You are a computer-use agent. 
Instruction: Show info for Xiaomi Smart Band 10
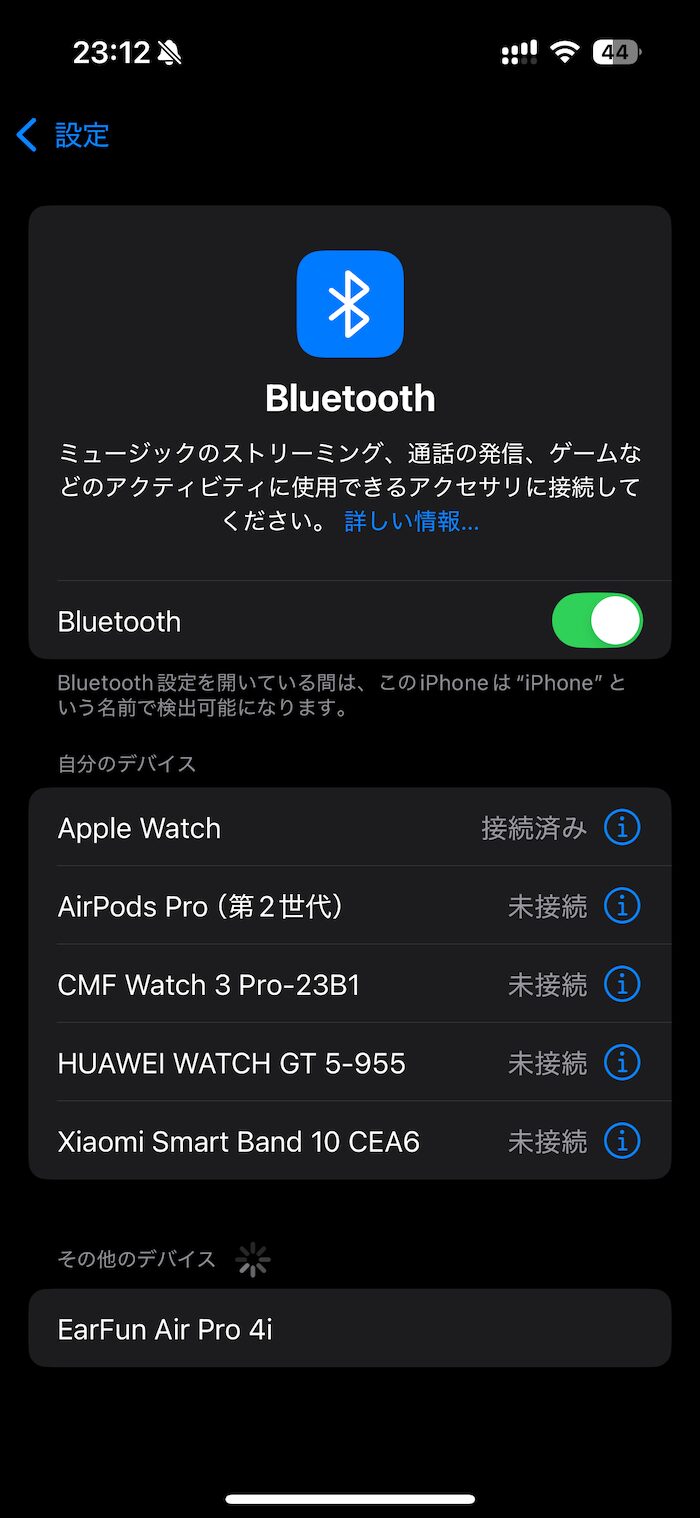622,1140
